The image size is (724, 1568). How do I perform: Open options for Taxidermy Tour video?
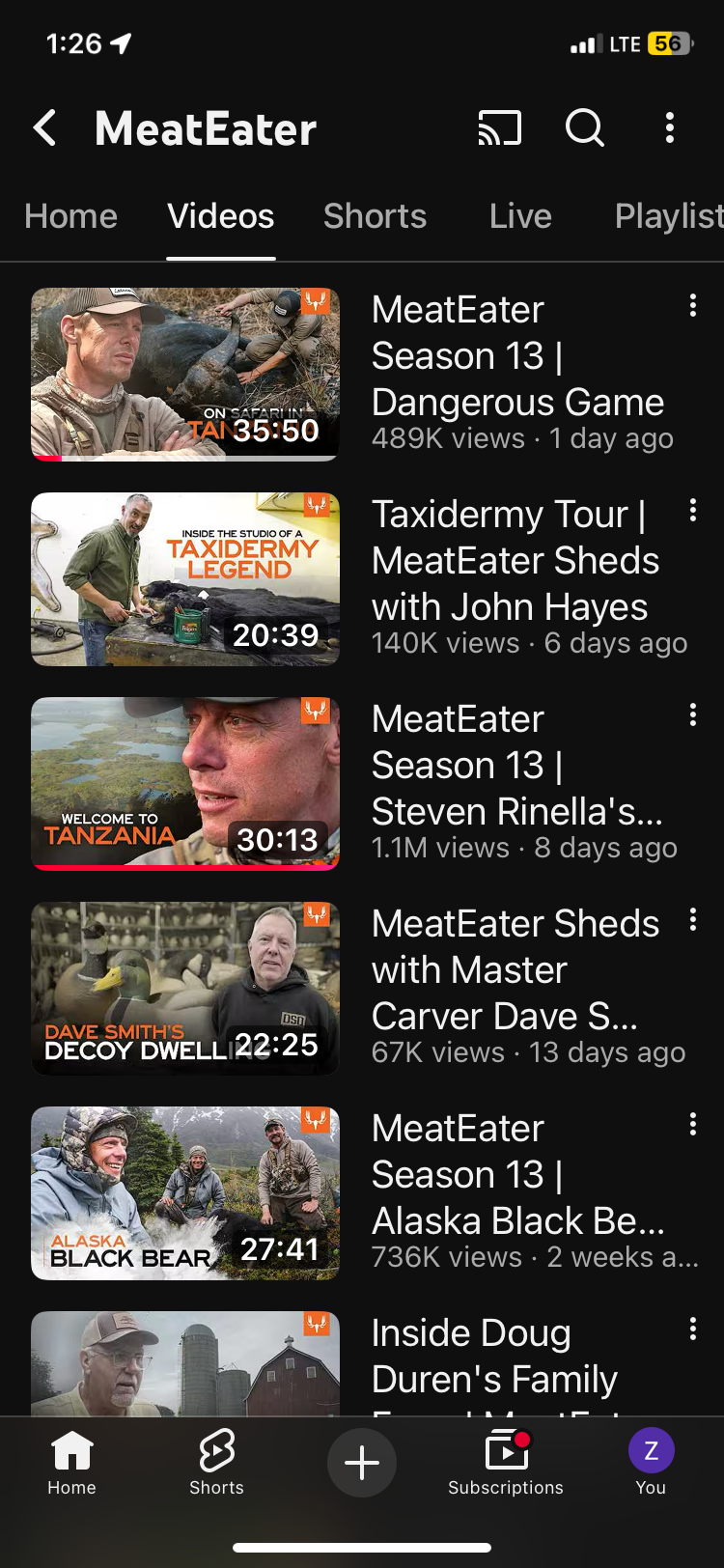tap(692, 511)
